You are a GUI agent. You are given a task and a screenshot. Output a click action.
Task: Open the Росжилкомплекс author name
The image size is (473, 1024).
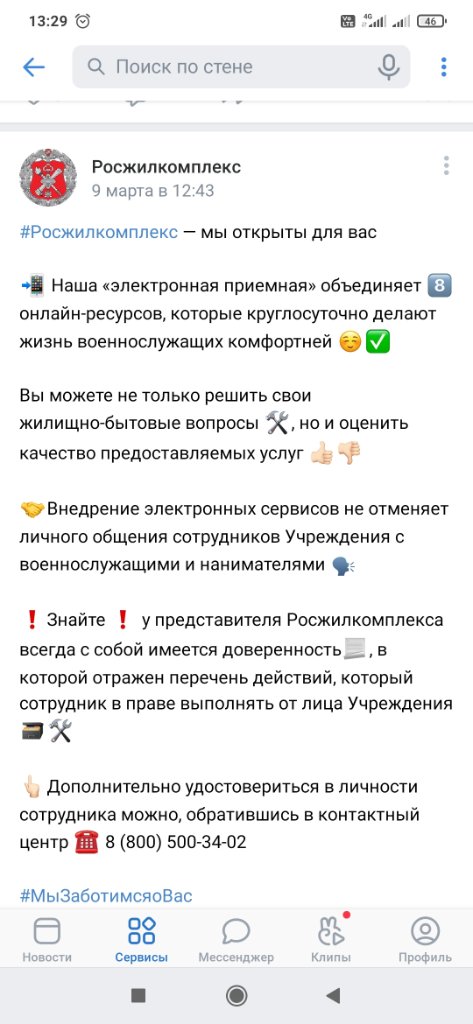[x=167, y=167]
